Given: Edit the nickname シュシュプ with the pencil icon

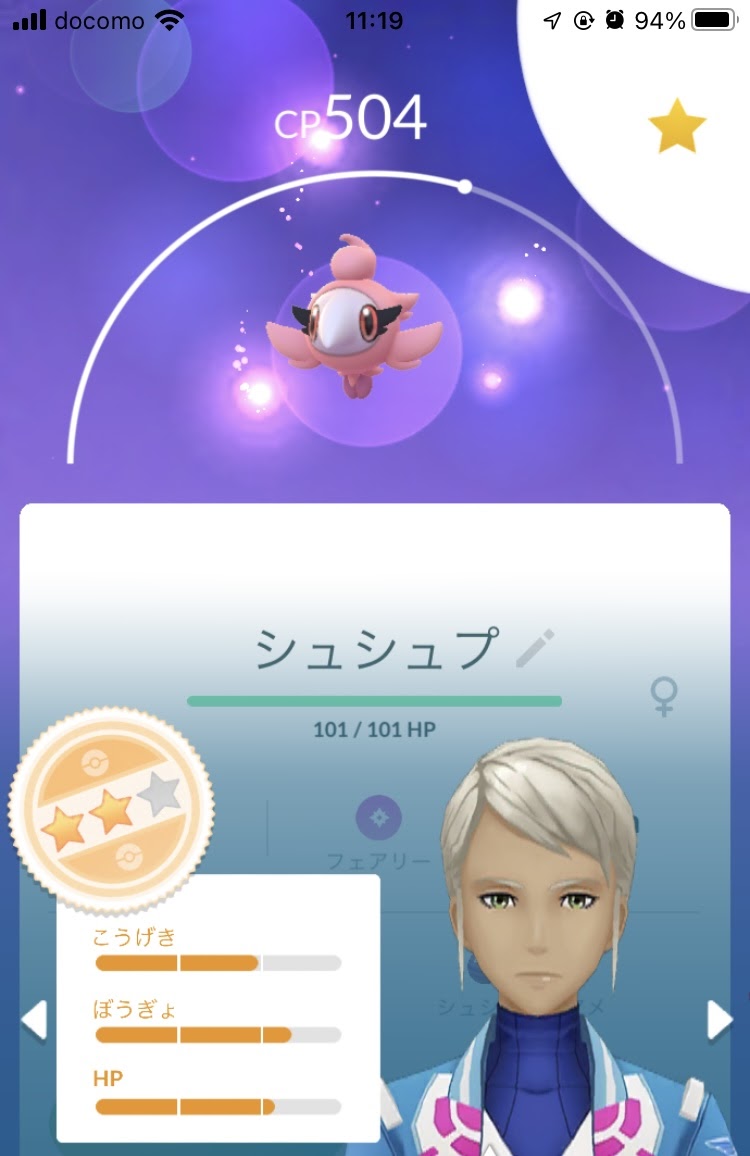Looking at the screenshot, I should tap(535, 649).
